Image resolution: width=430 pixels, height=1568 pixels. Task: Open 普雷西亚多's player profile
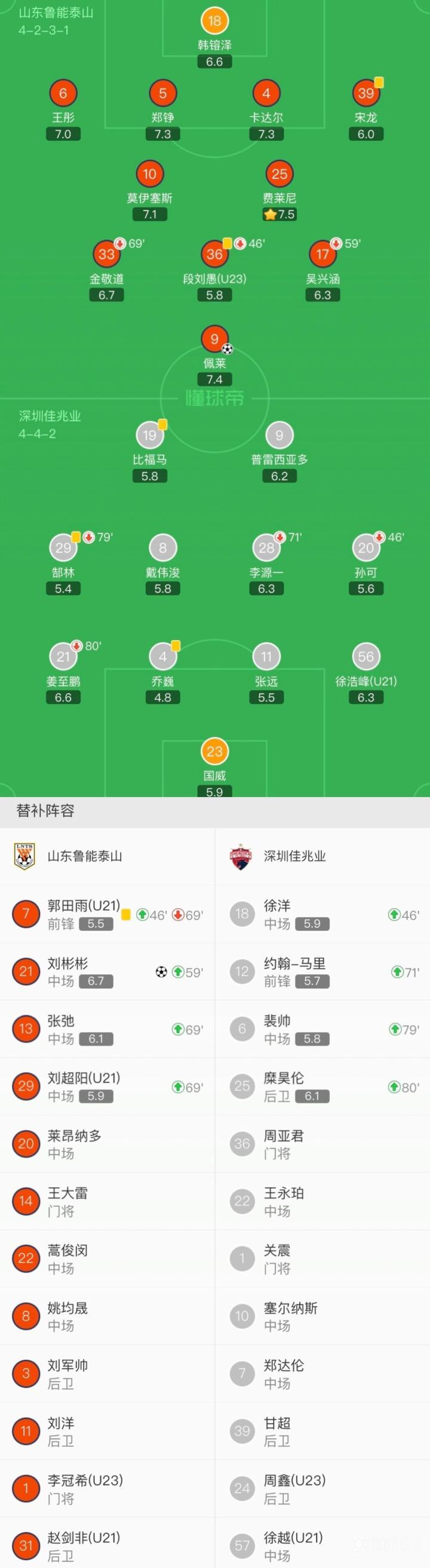tap(279, 436)
